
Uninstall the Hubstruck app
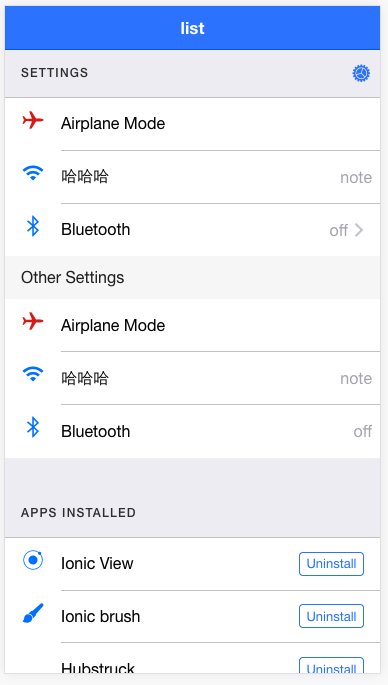point(331,665)
